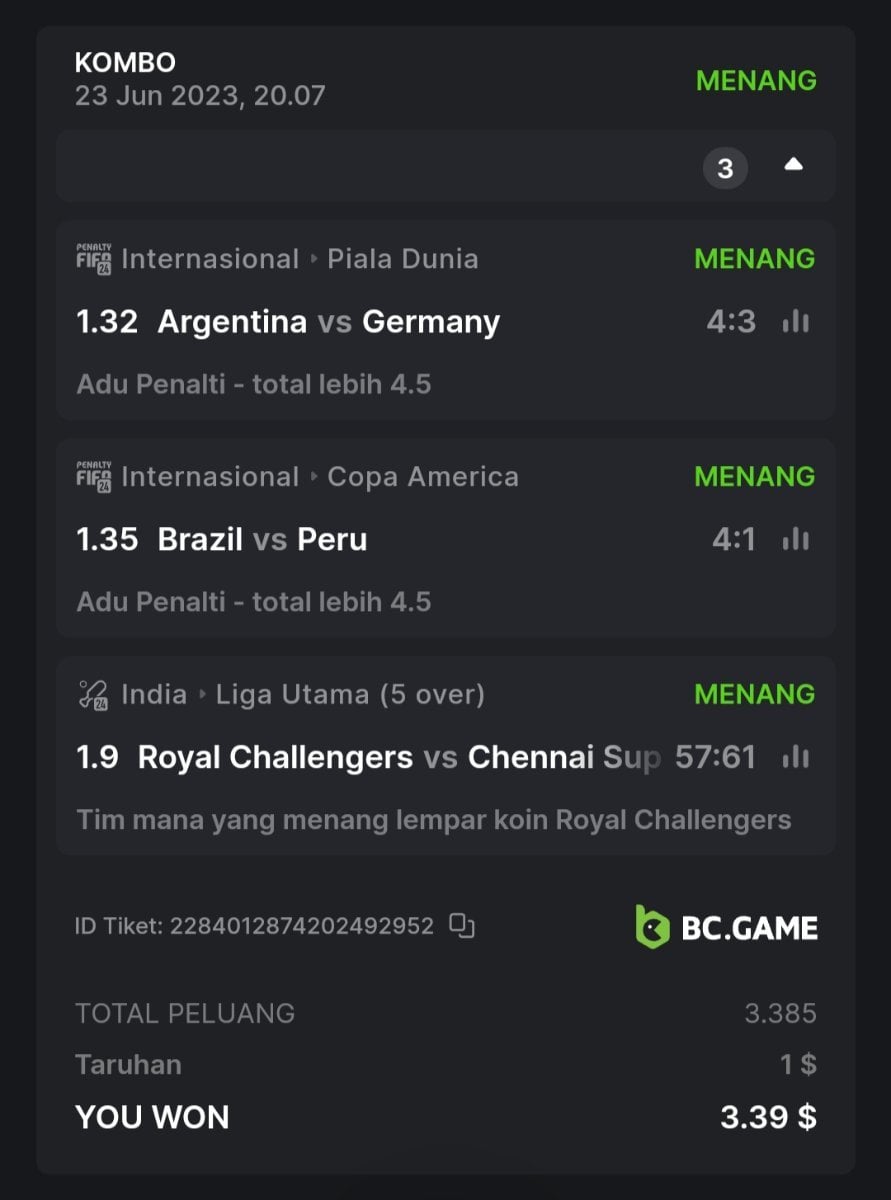Copy the ticket ID
This screenshot has height=1200, width=891.
[461, 926]
